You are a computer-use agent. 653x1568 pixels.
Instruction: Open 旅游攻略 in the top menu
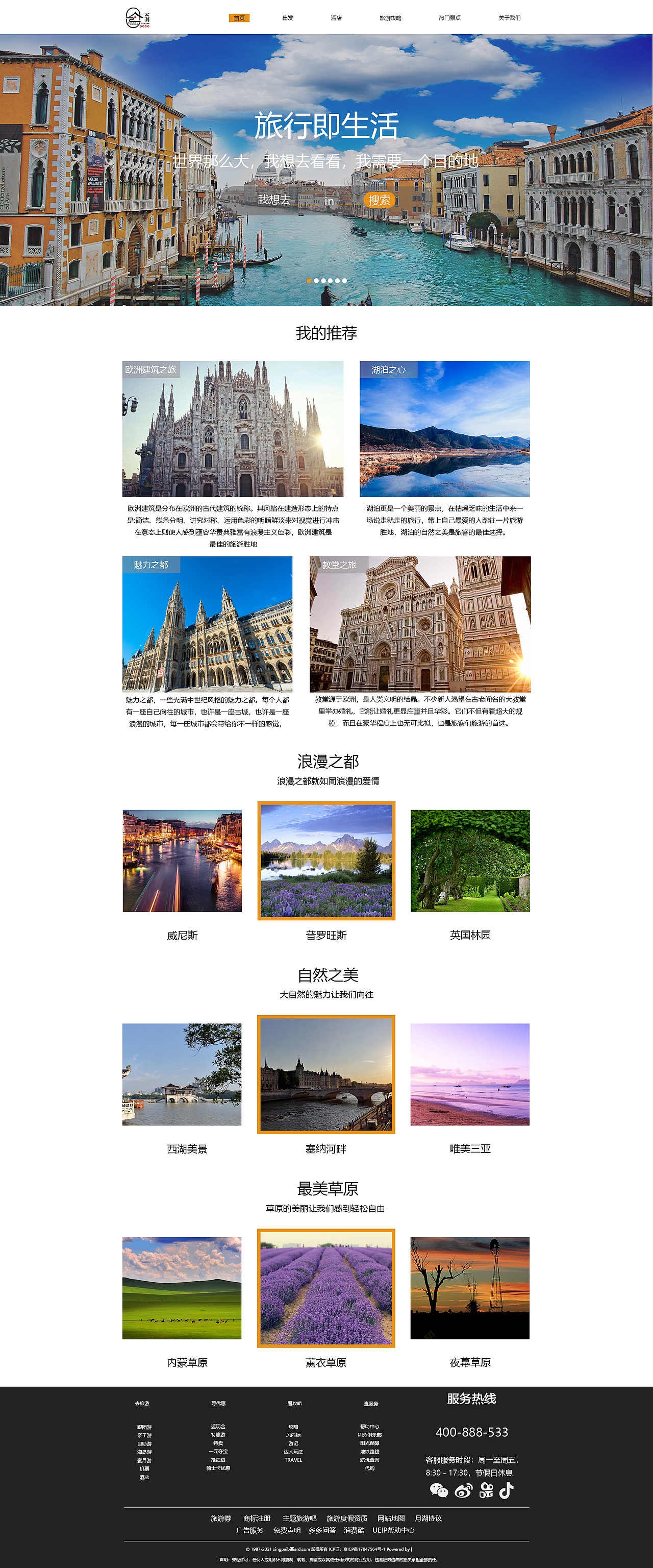click(x=390, y=18)
